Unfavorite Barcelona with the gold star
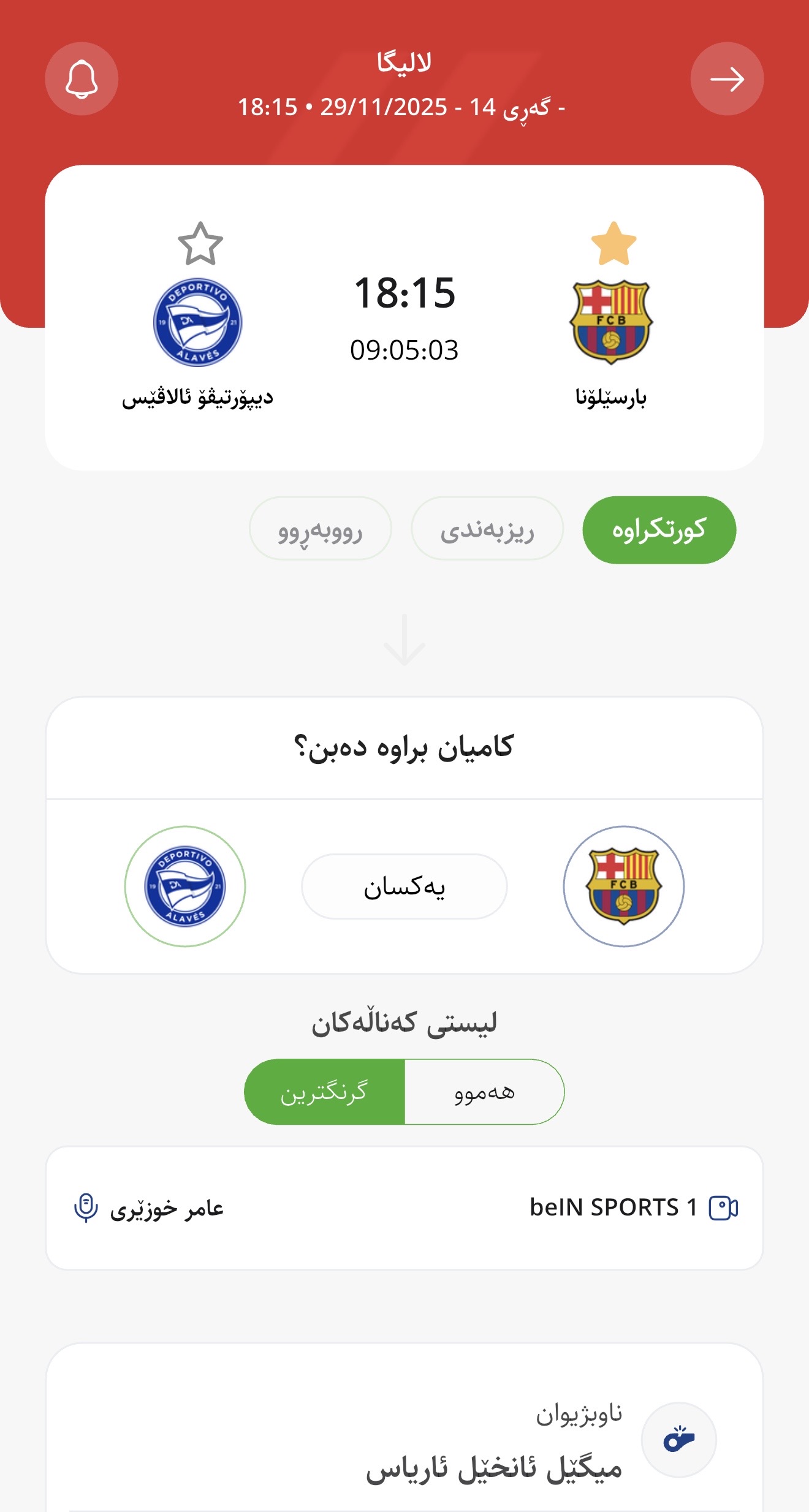Screen dimensions: 809x1512 click(613, 244)
